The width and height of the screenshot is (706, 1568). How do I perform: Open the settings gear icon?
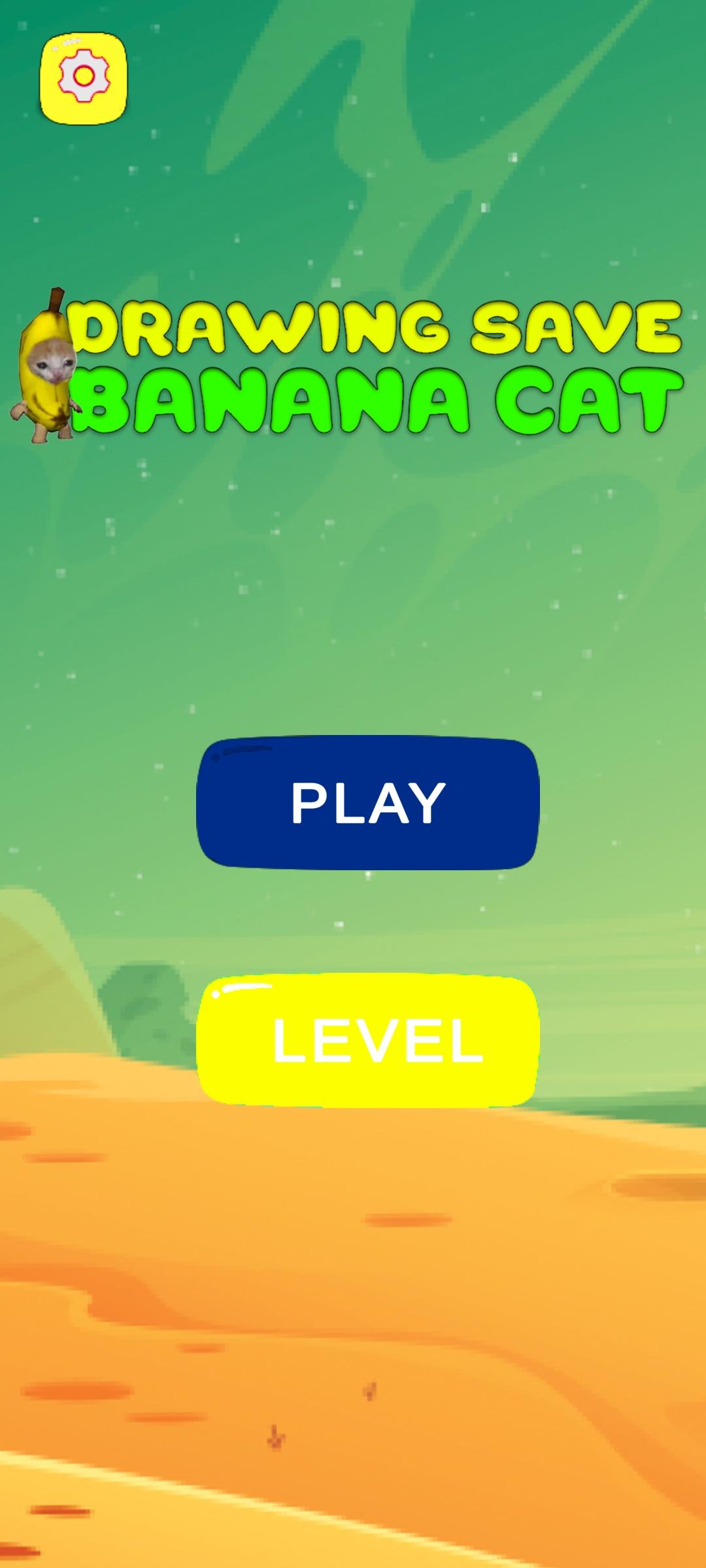84,78
